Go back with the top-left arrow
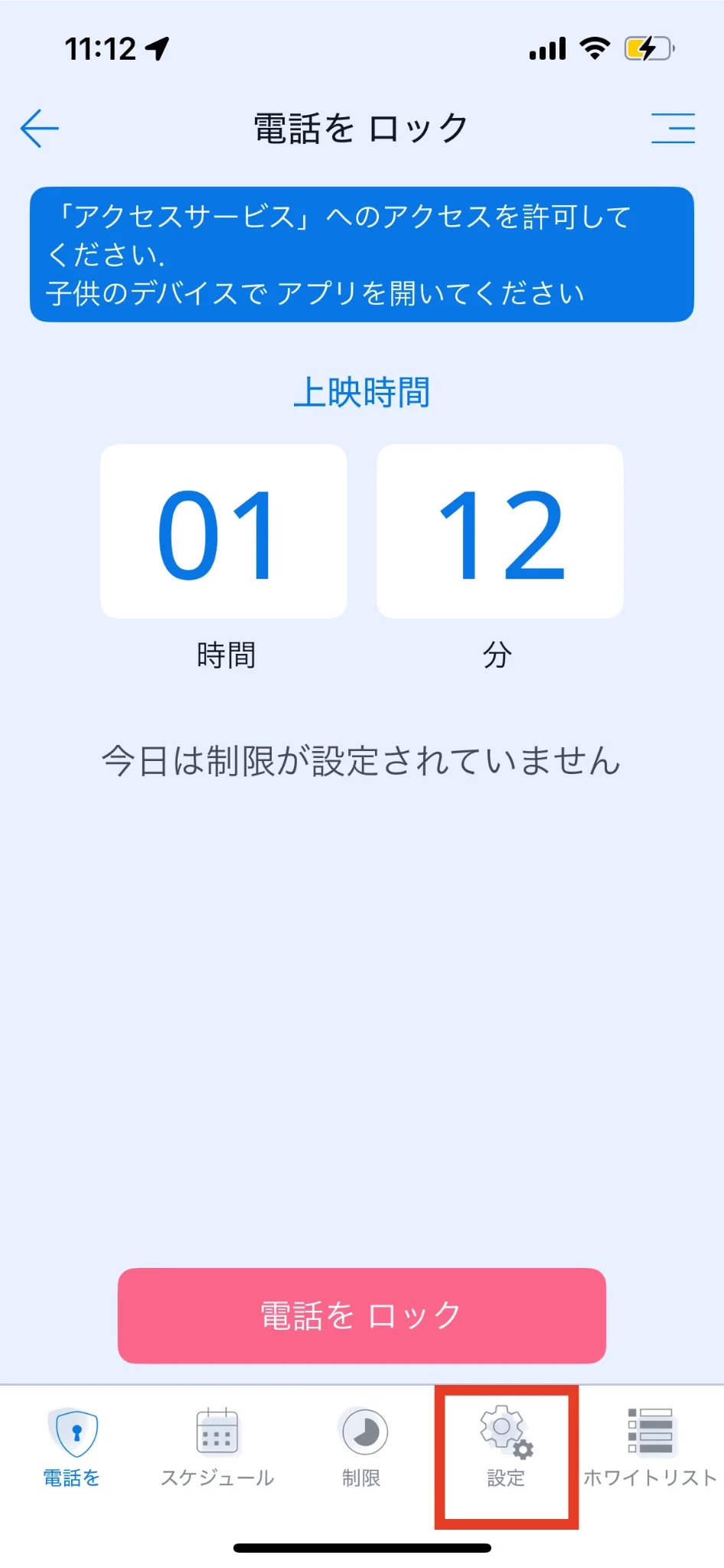Image resolution: width=724 pixels, height=1568 pixels. tap(40, 128)
